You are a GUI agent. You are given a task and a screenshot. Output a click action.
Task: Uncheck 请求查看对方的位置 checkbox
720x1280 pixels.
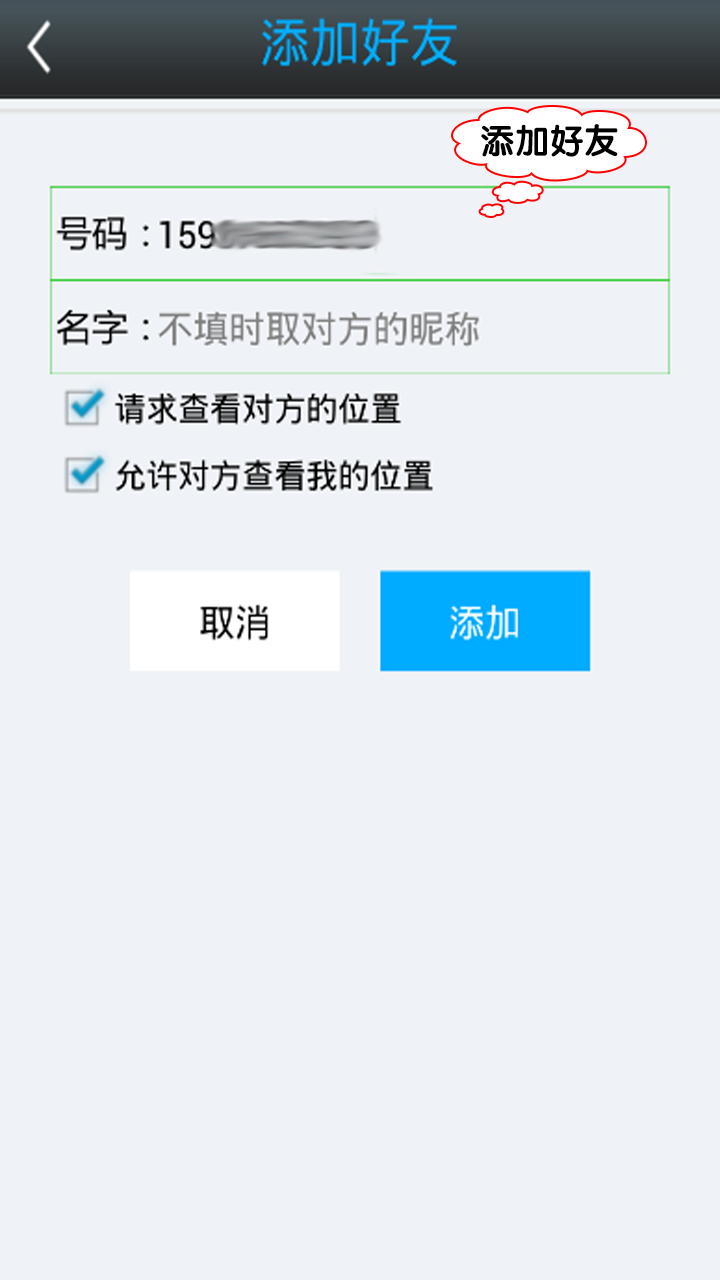pyautogui.click(x=83, y=408)
